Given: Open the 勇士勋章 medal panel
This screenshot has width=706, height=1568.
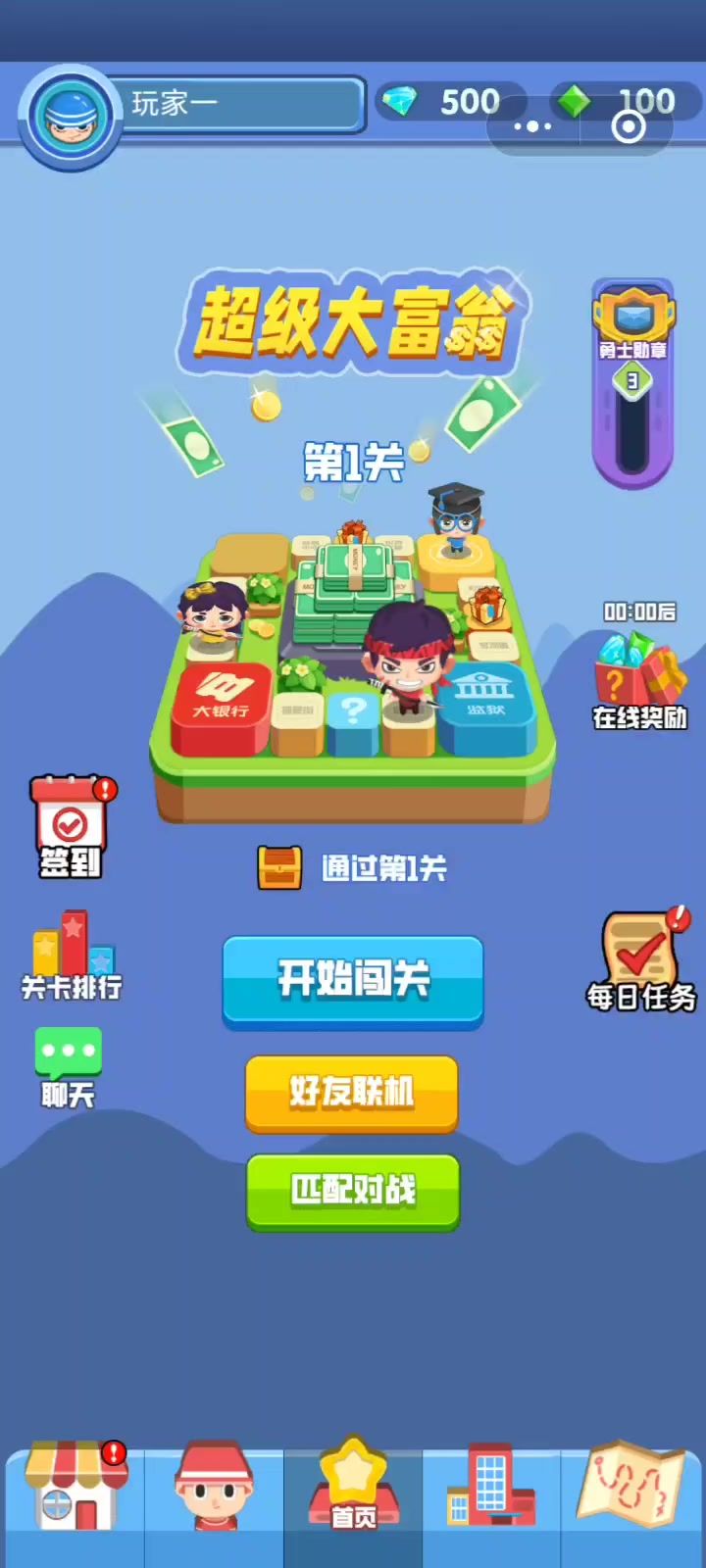Looking at the screenshot, I should pyautogui.click(x=632, y=382).
